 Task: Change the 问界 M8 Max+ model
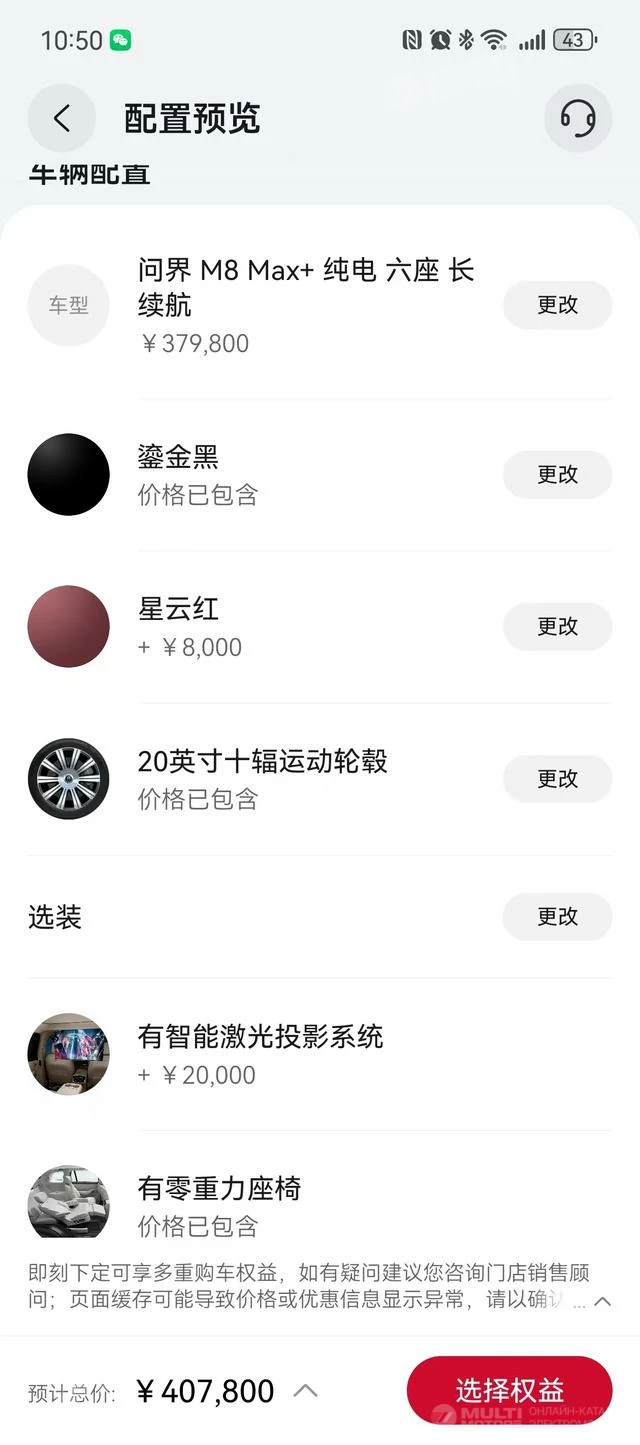coord(557,305)
